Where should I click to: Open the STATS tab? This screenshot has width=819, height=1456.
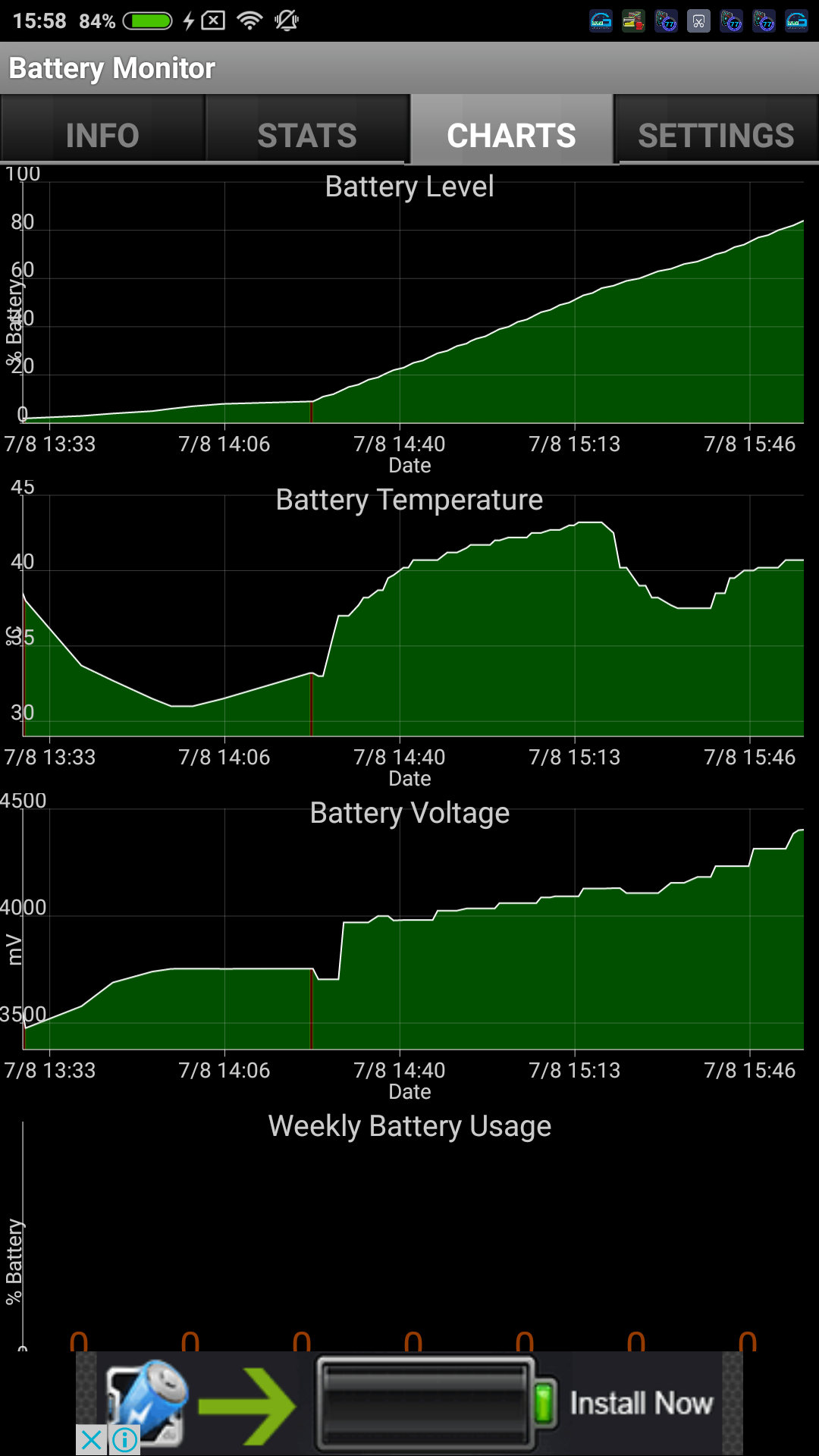[307, 135]
